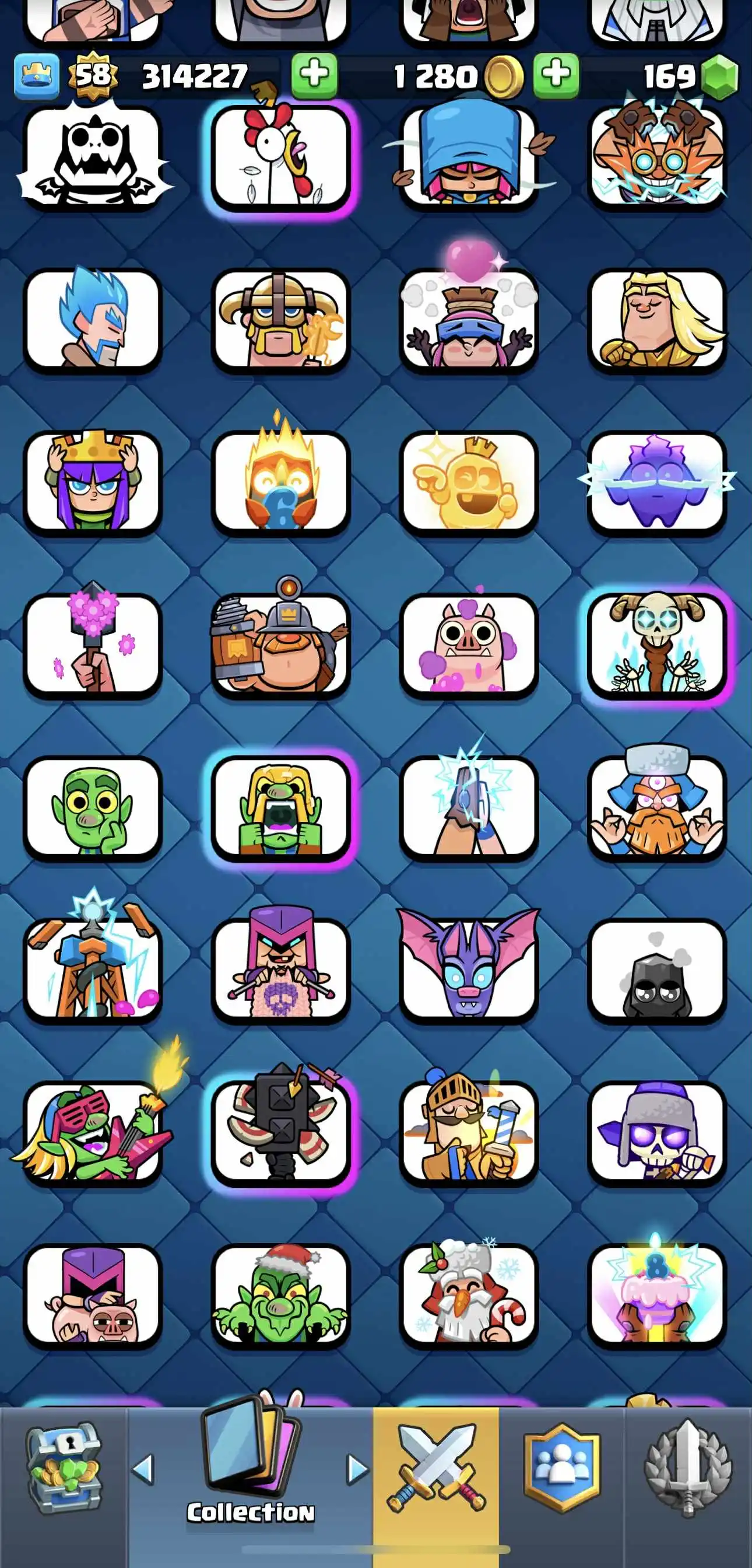
Task: Select the white chicken emote
Action: (280, 158)
